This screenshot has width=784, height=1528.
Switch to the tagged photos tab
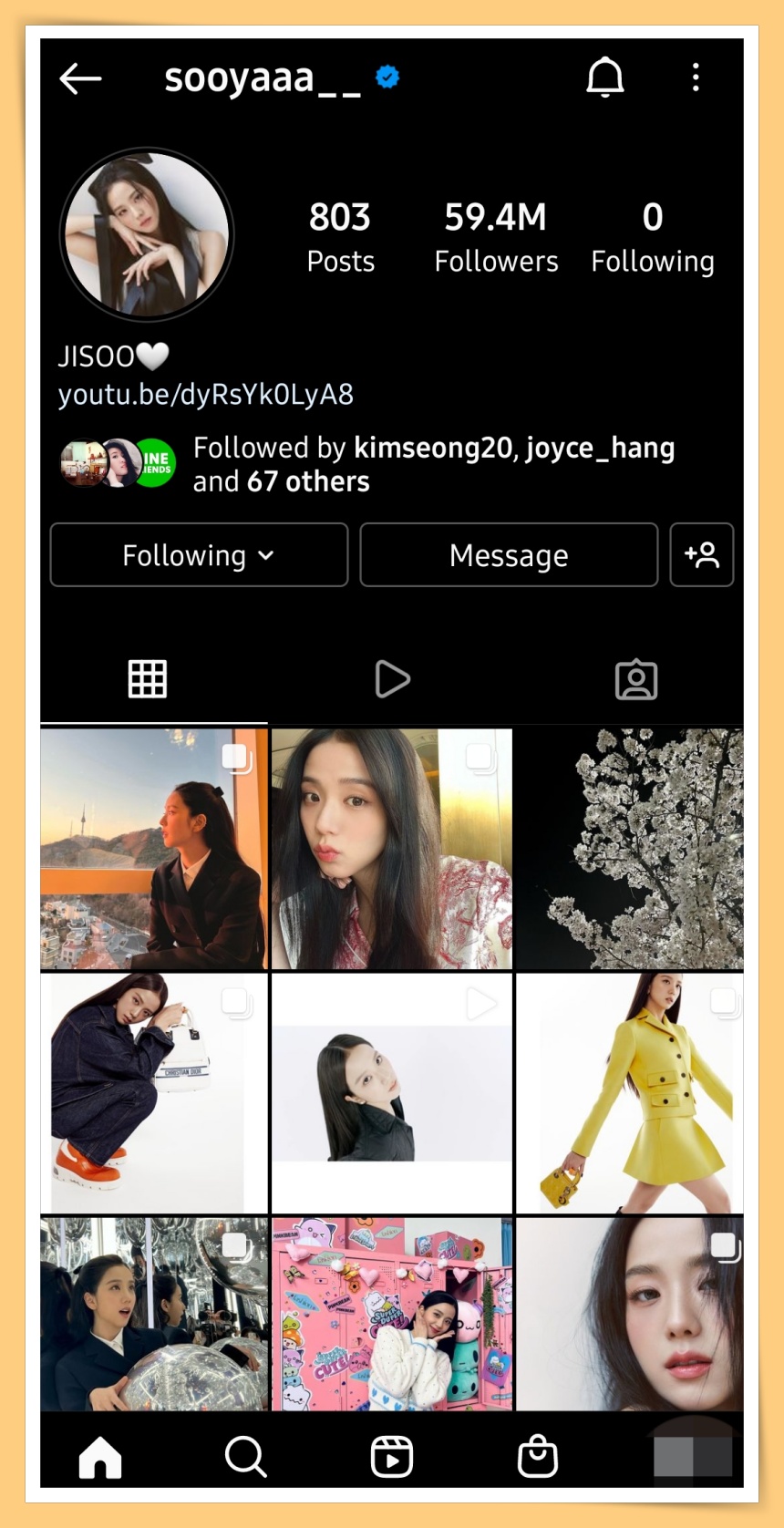tap(635, 679)
